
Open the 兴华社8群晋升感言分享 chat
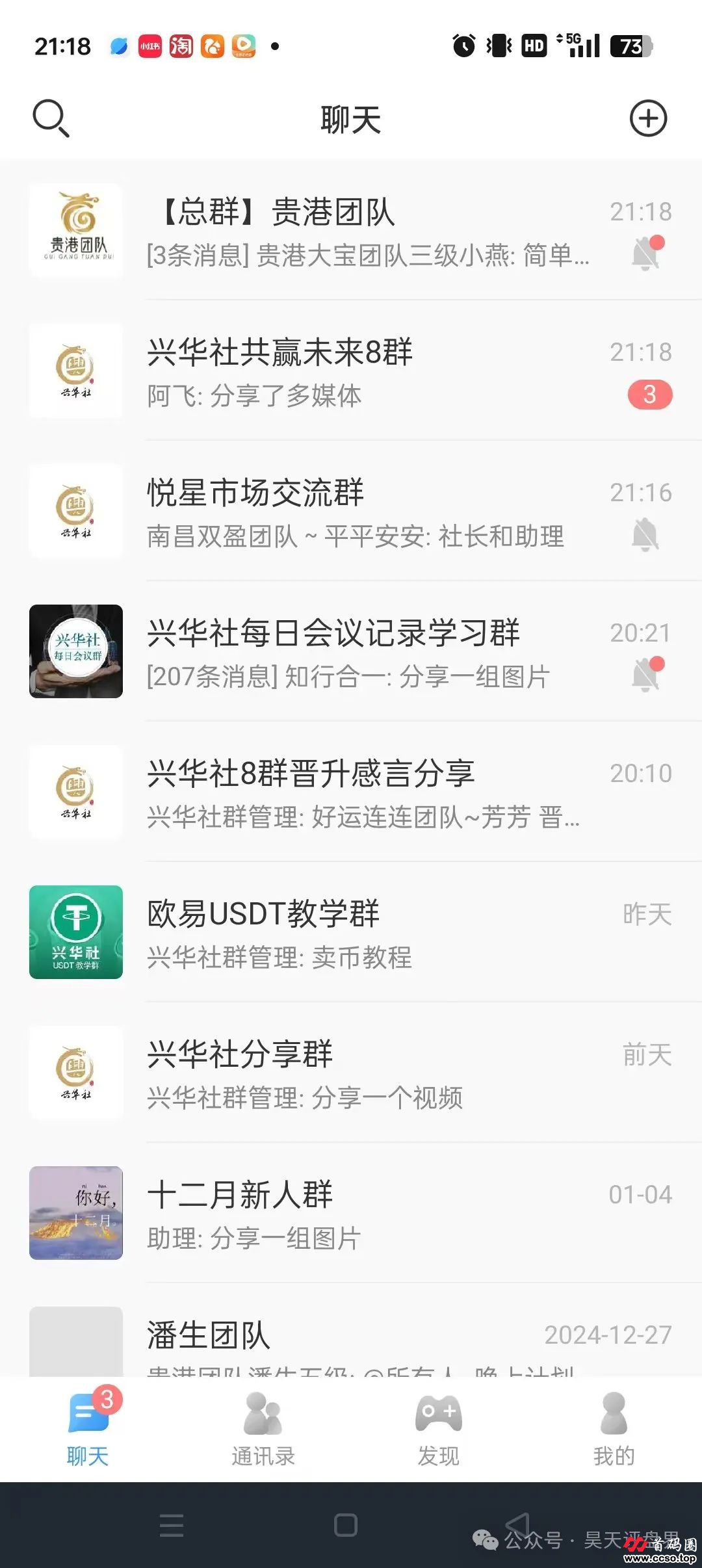coord(351,793)
